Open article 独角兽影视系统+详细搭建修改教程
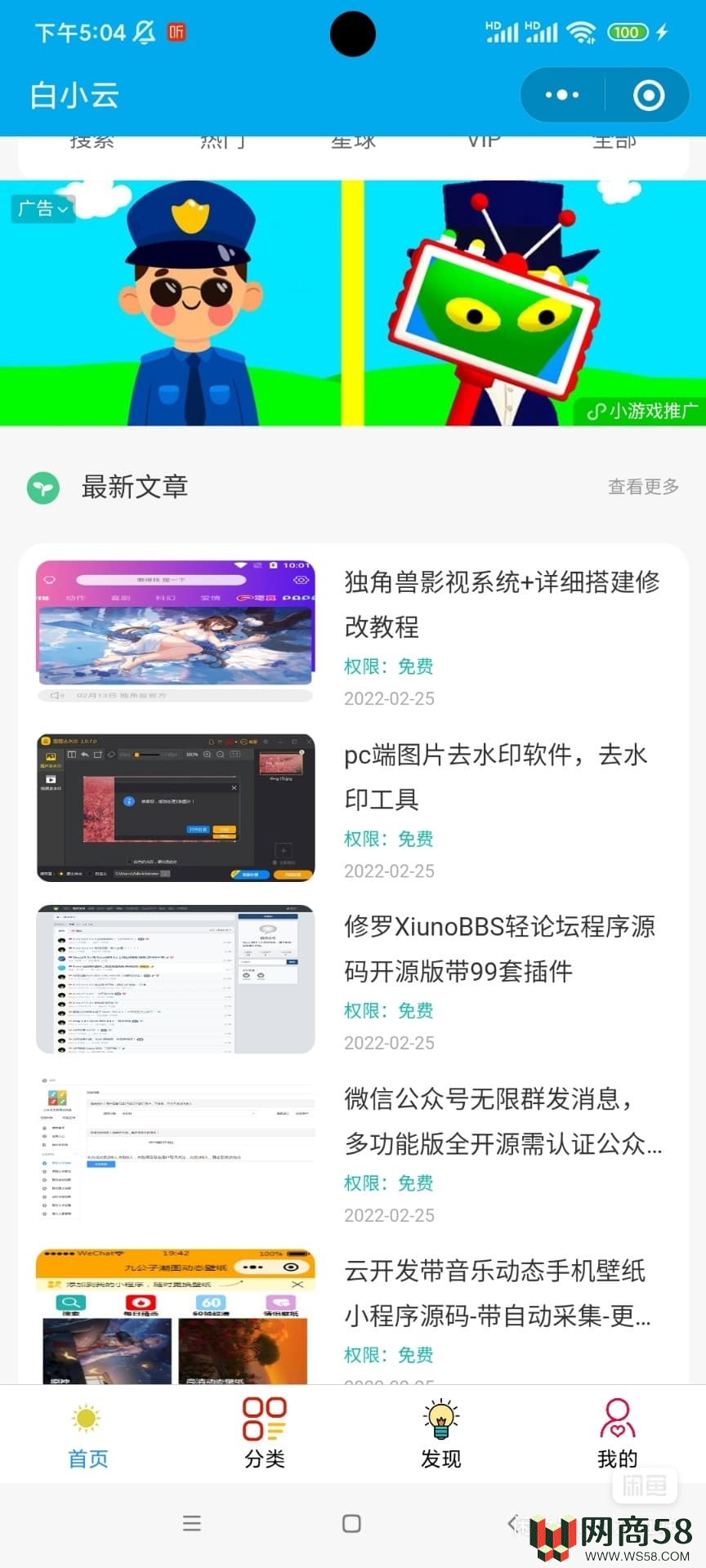706x1568 pixels. click(x=502, y=604)
